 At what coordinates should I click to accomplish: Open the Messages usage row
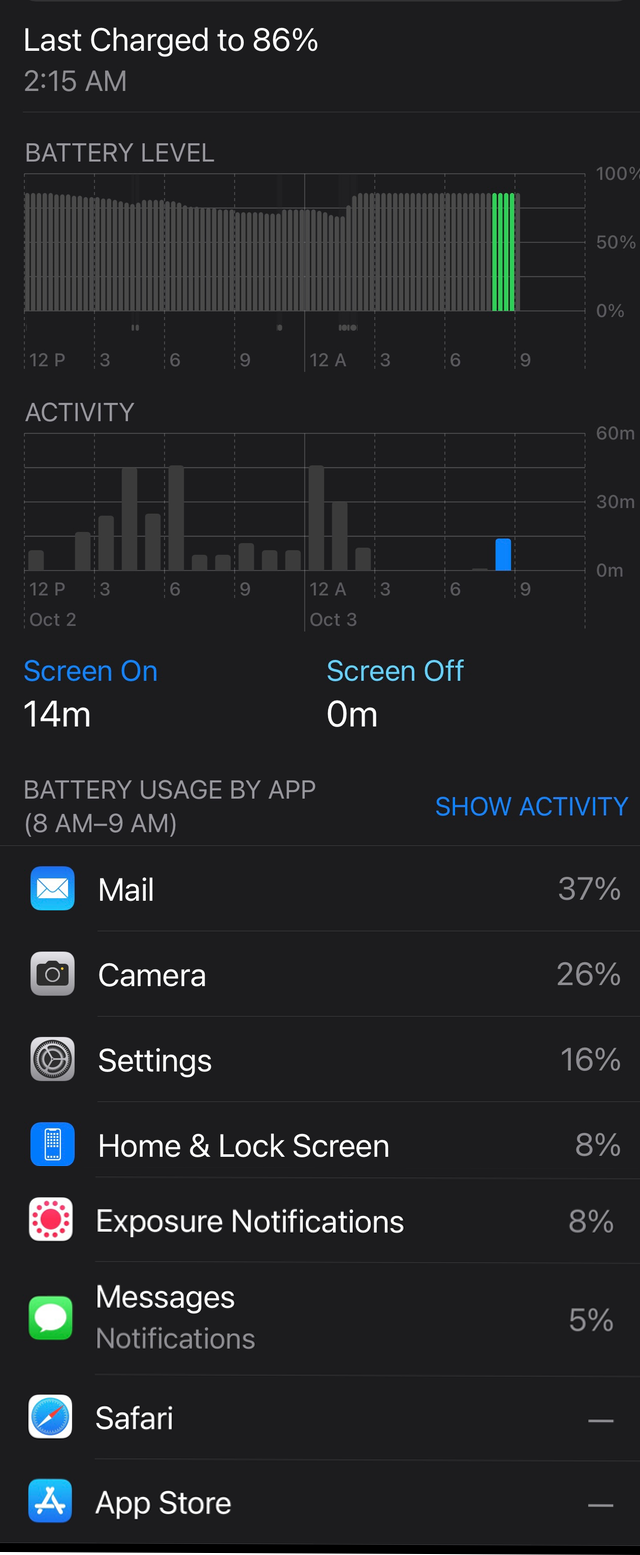coord(320,1318)
